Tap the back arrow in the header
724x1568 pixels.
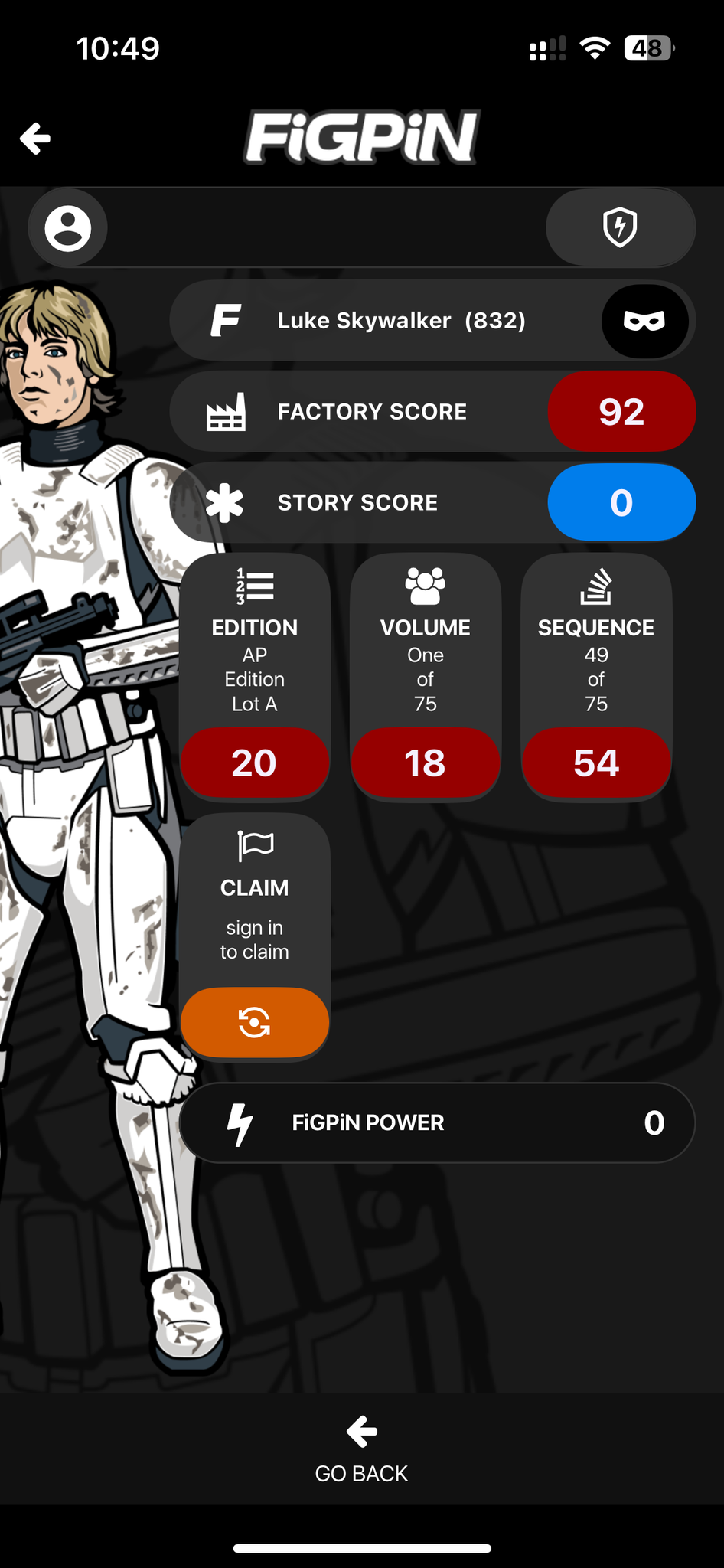35,139
